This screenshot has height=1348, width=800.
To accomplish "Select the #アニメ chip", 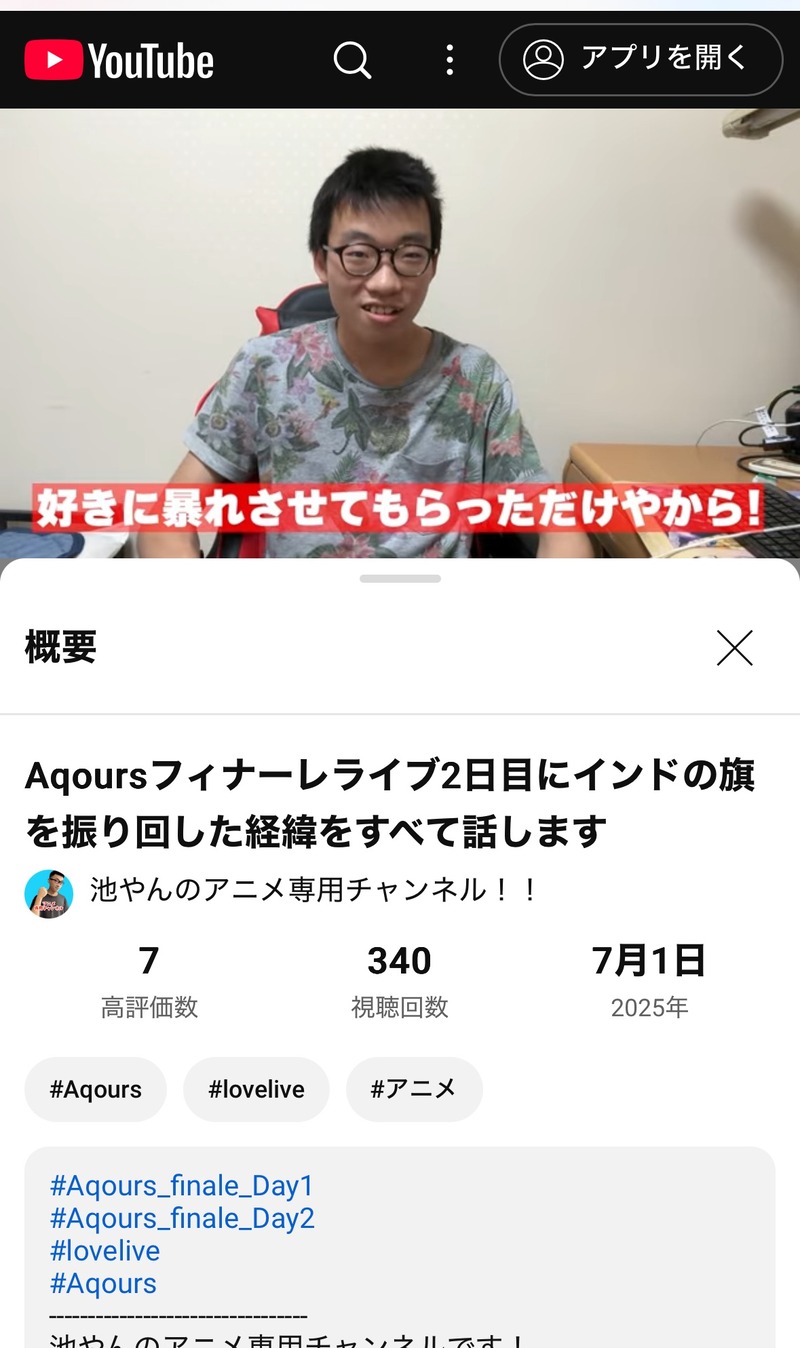I will pyautogui.click(x=414, y=1089).
